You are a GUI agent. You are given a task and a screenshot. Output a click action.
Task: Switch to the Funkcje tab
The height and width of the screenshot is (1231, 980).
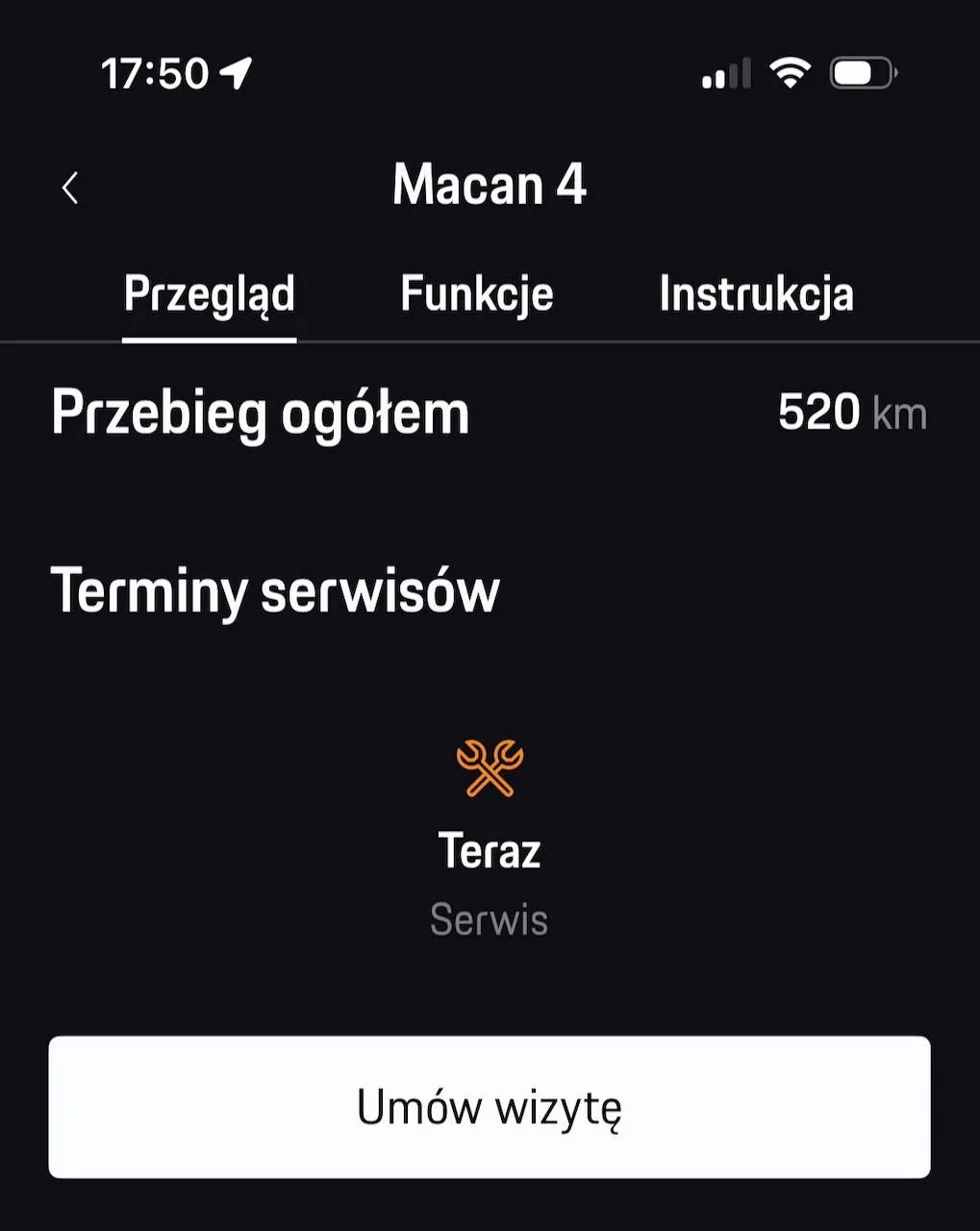[x=476, y=294]
